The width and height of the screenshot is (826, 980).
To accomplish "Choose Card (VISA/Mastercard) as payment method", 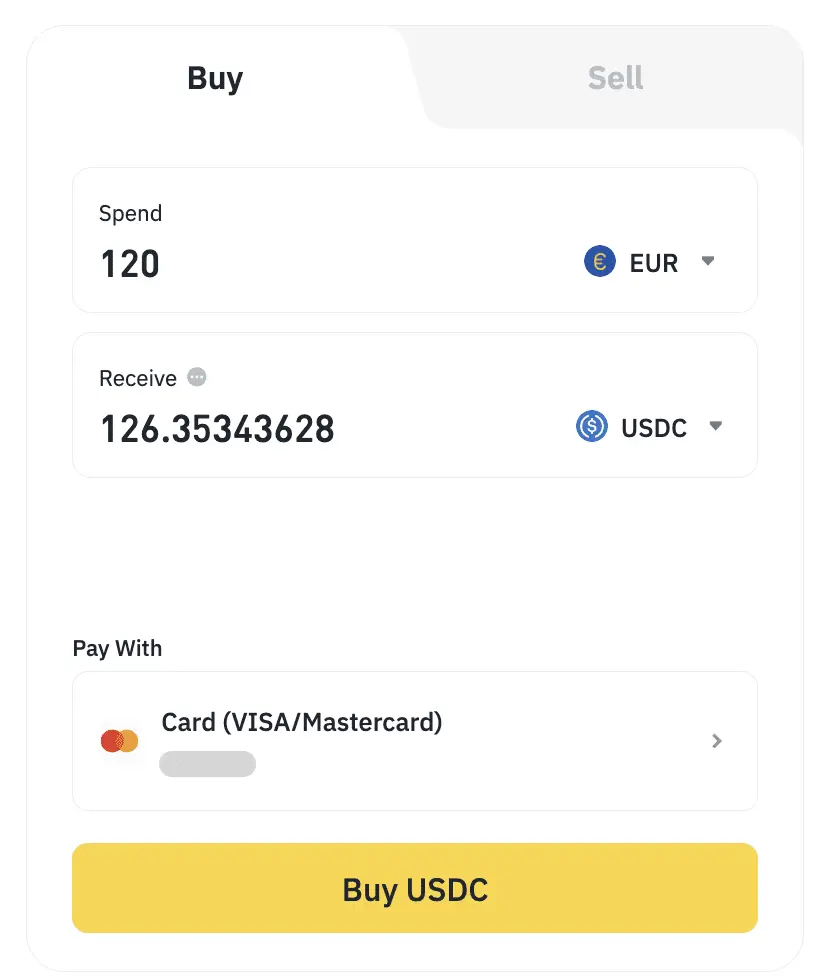I will (302, 722).
